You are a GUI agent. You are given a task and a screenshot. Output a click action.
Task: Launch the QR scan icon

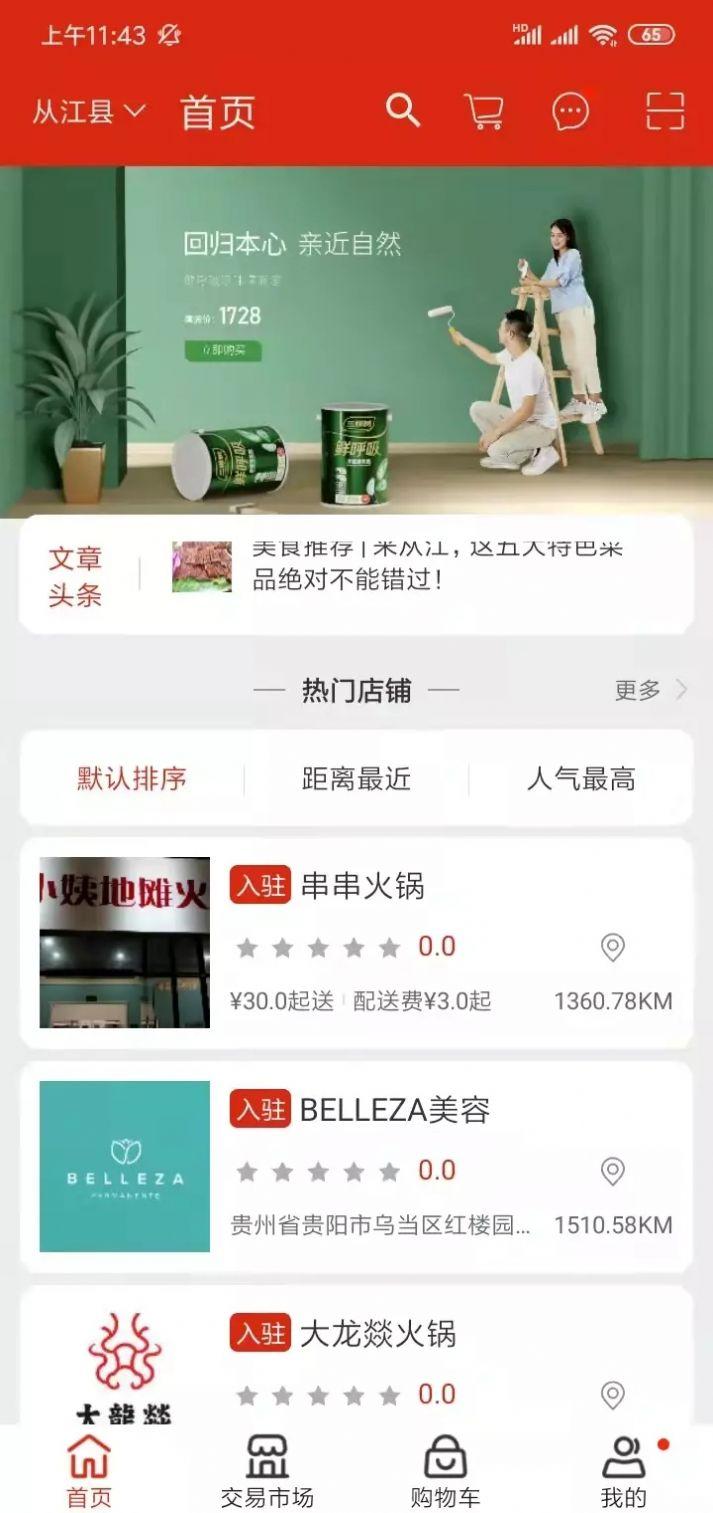[665, 111]
